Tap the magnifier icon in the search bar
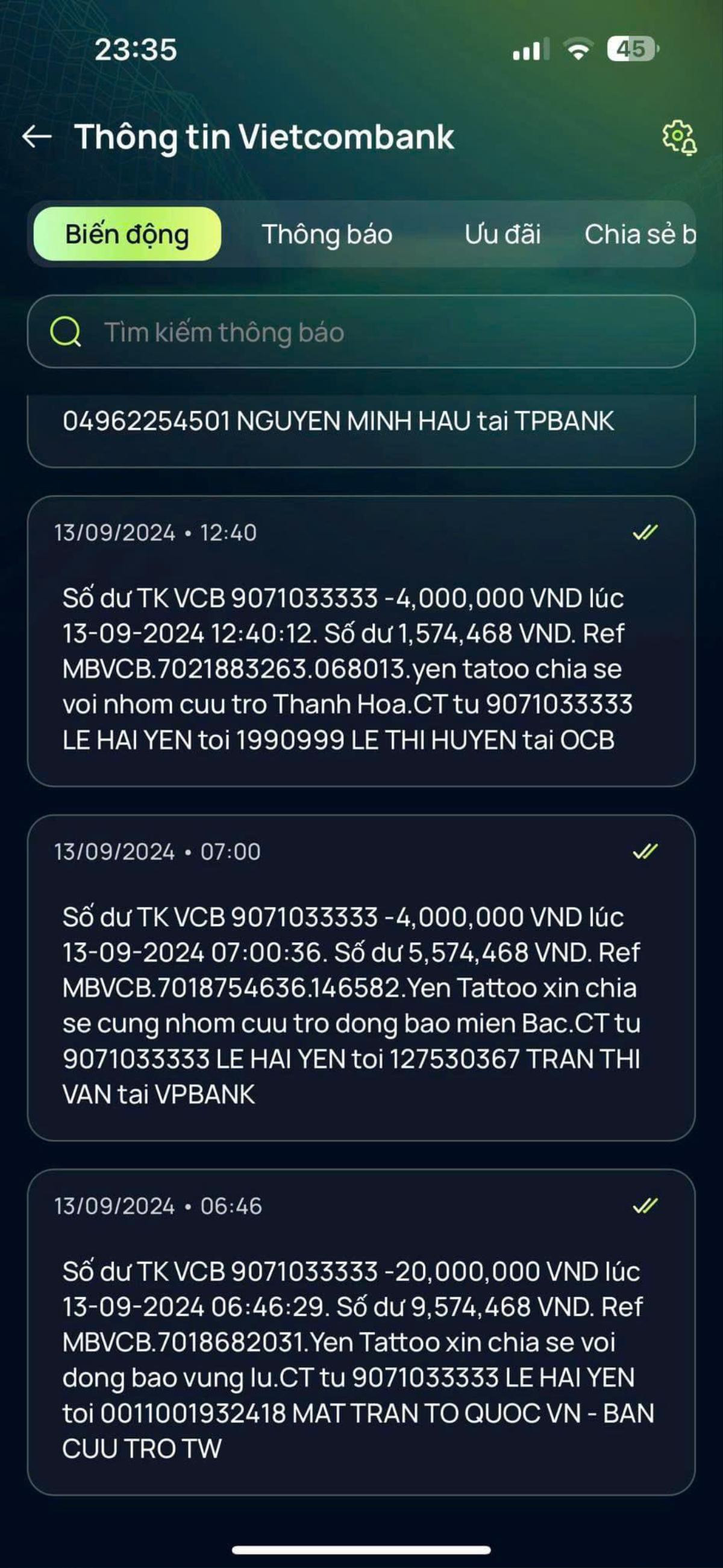The height and width of the screenshot is (1568, 723). point(67,332)
